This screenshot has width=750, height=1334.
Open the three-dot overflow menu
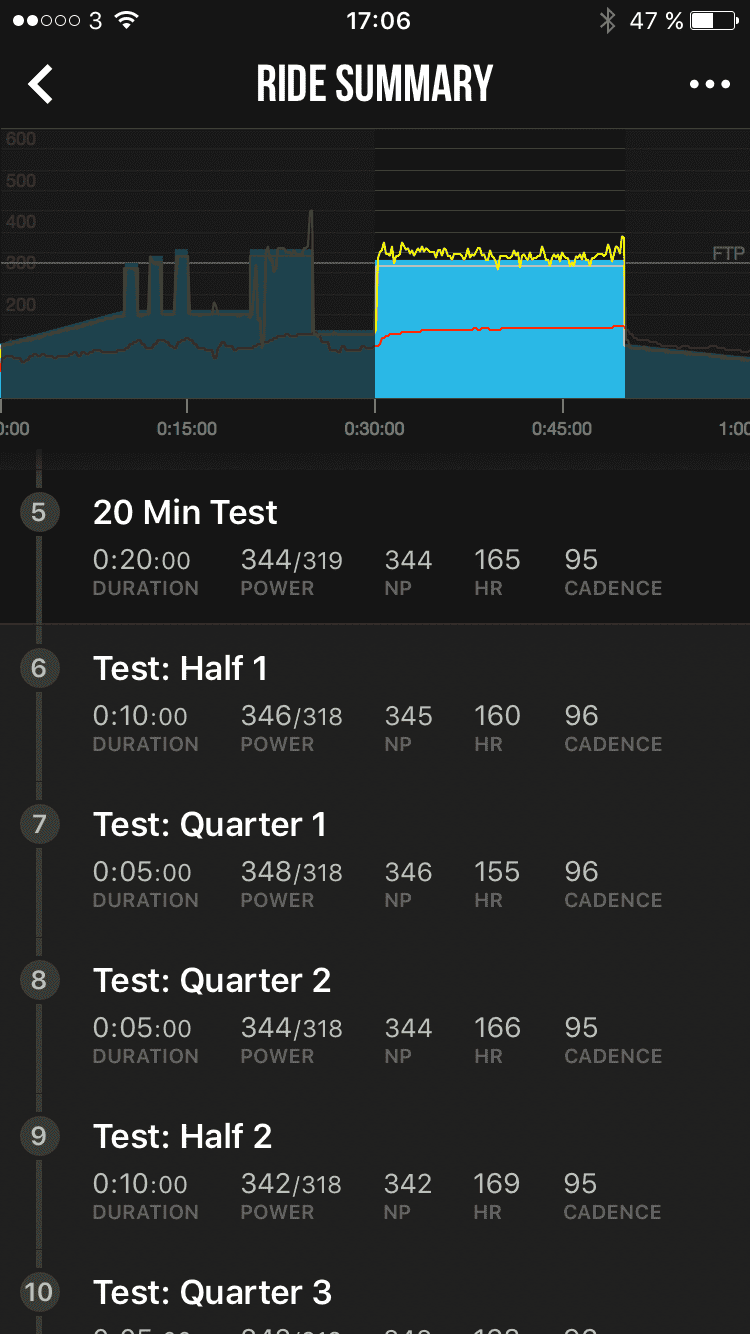click(709, 85)
